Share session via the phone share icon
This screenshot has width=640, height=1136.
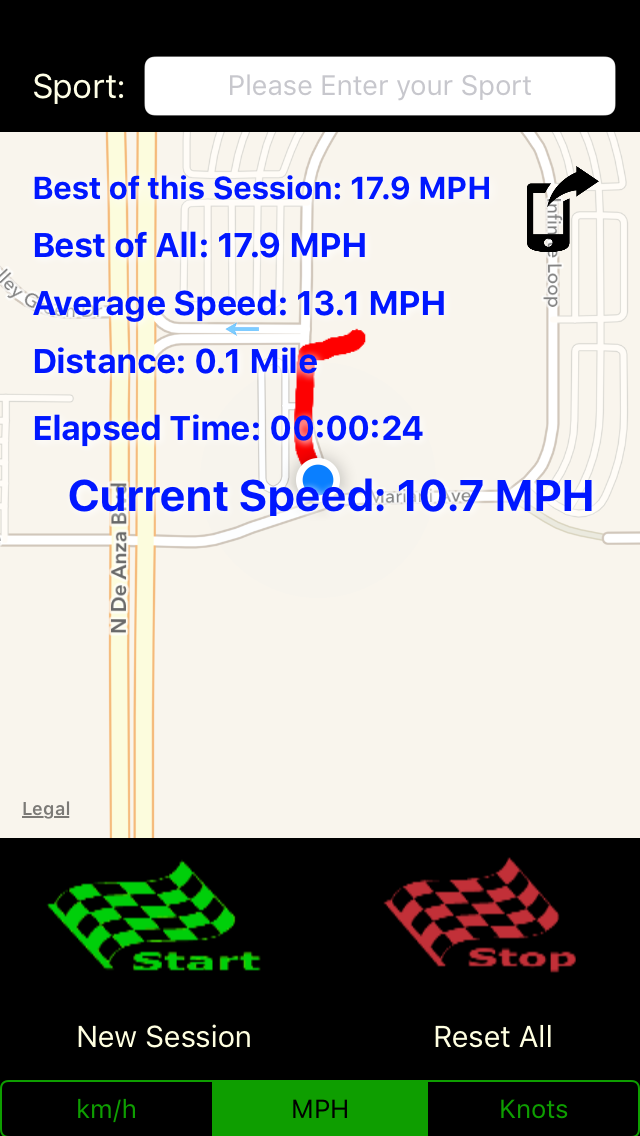pos(558,210)
